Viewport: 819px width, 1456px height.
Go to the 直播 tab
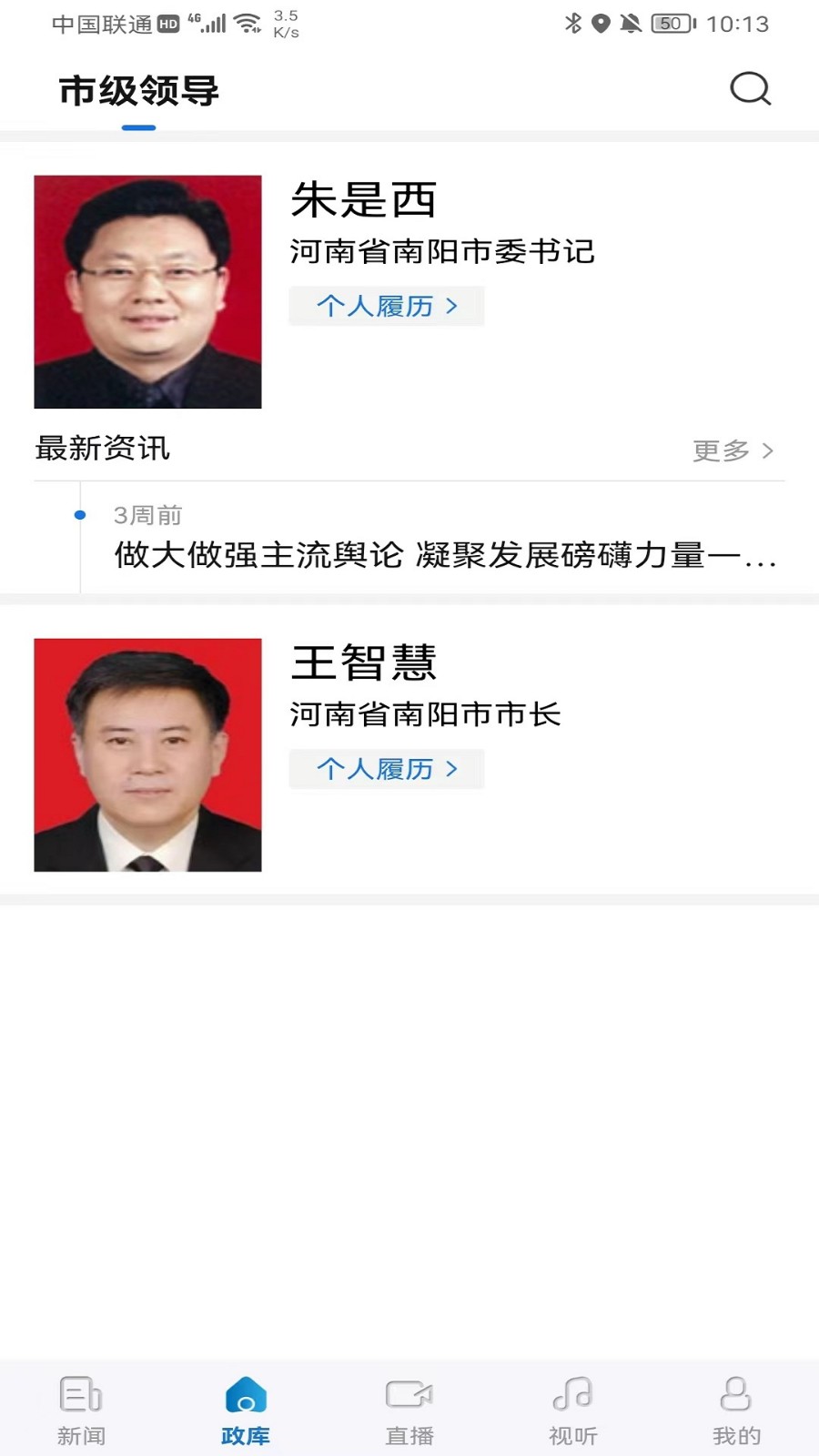[x=409, y=1410]
